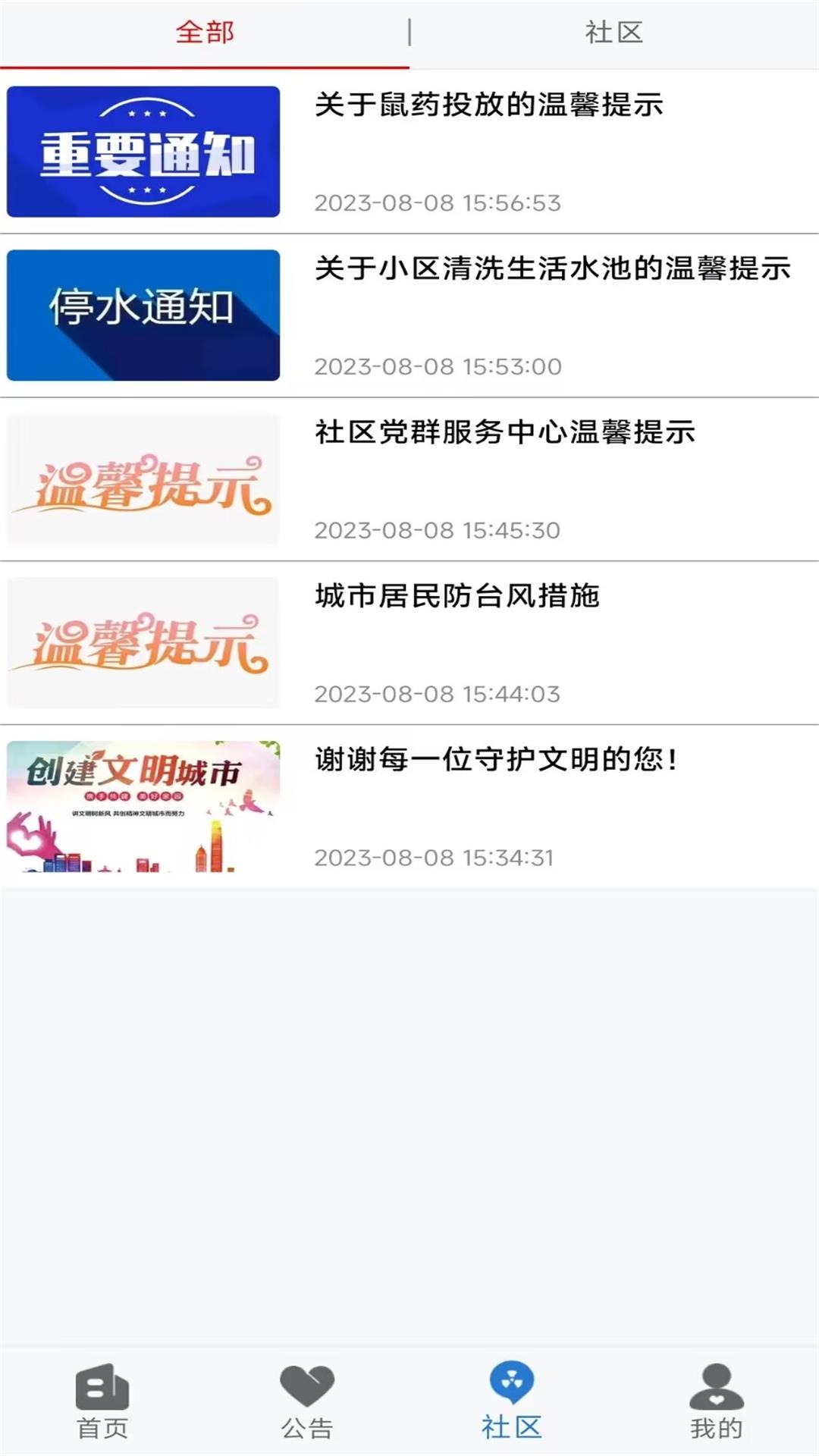Open the 城市居民防台风措施 article

coord(457,596)
